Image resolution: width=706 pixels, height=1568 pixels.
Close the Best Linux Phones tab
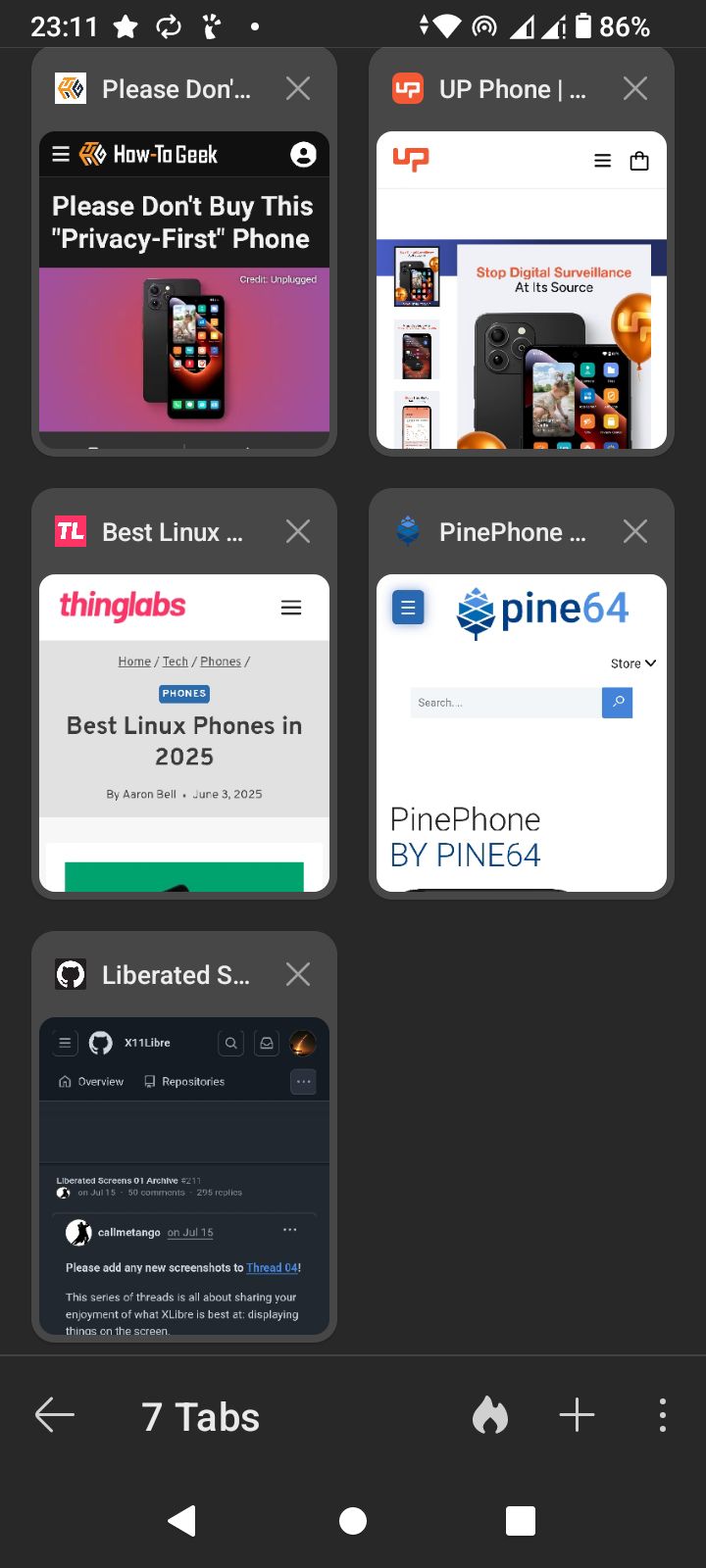(x=298, y=532)
